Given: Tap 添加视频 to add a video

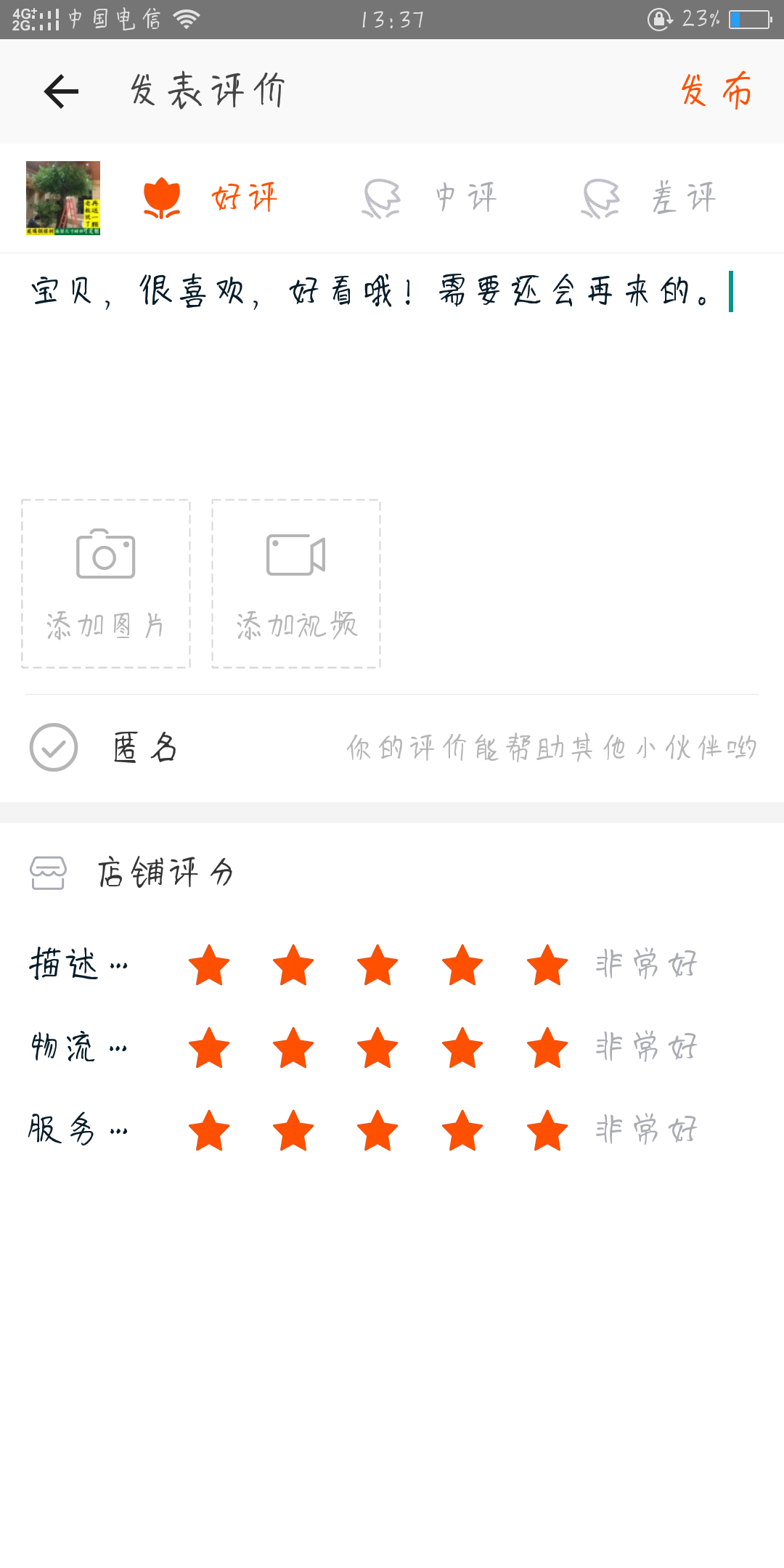Looking at the screenshot, I should coord(296,584).
